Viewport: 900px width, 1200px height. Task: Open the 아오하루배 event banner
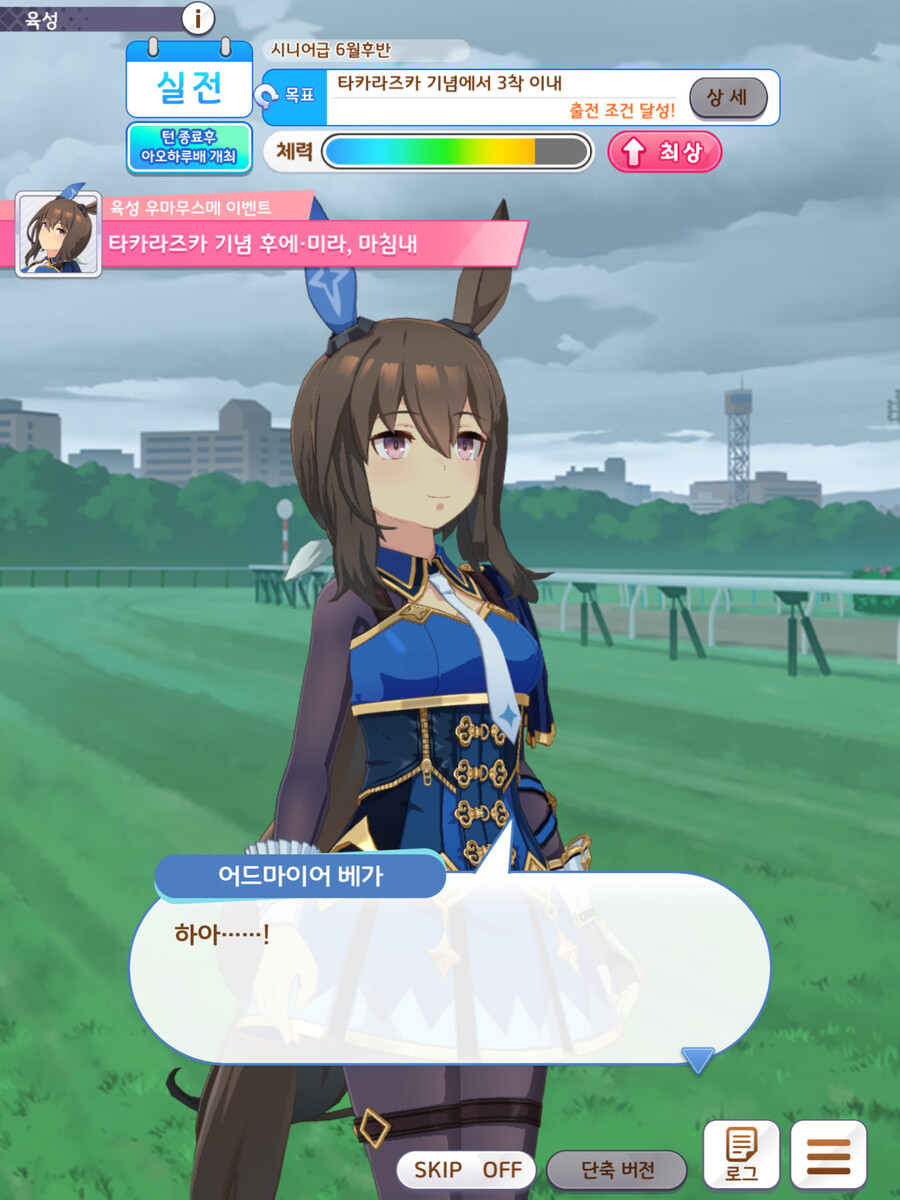[x=189, y=147]
